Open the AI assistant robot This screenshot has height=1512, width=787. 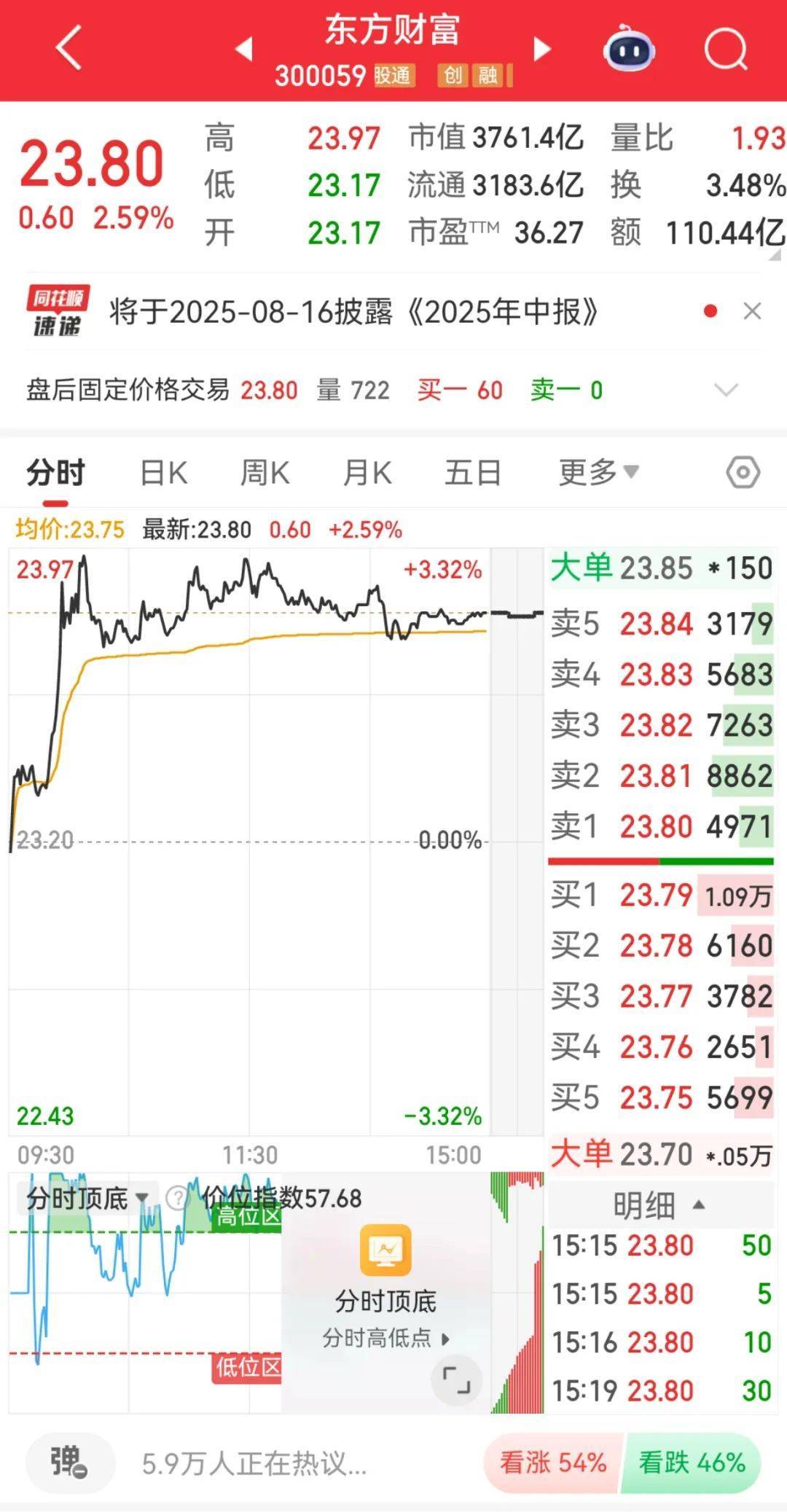pyautogui.click(x=628, y=48)
